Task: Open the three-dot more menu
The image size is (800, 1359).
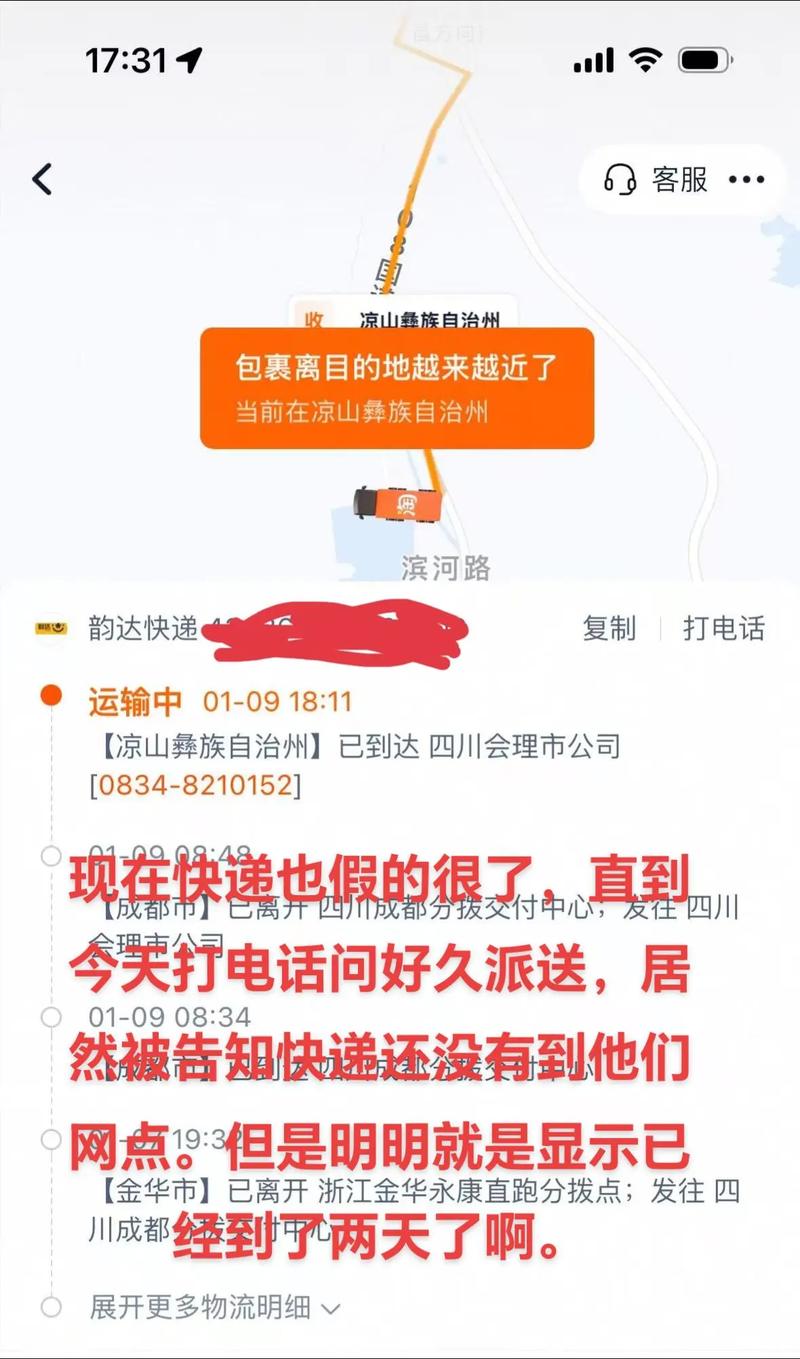Action: [x=746, y=180]
